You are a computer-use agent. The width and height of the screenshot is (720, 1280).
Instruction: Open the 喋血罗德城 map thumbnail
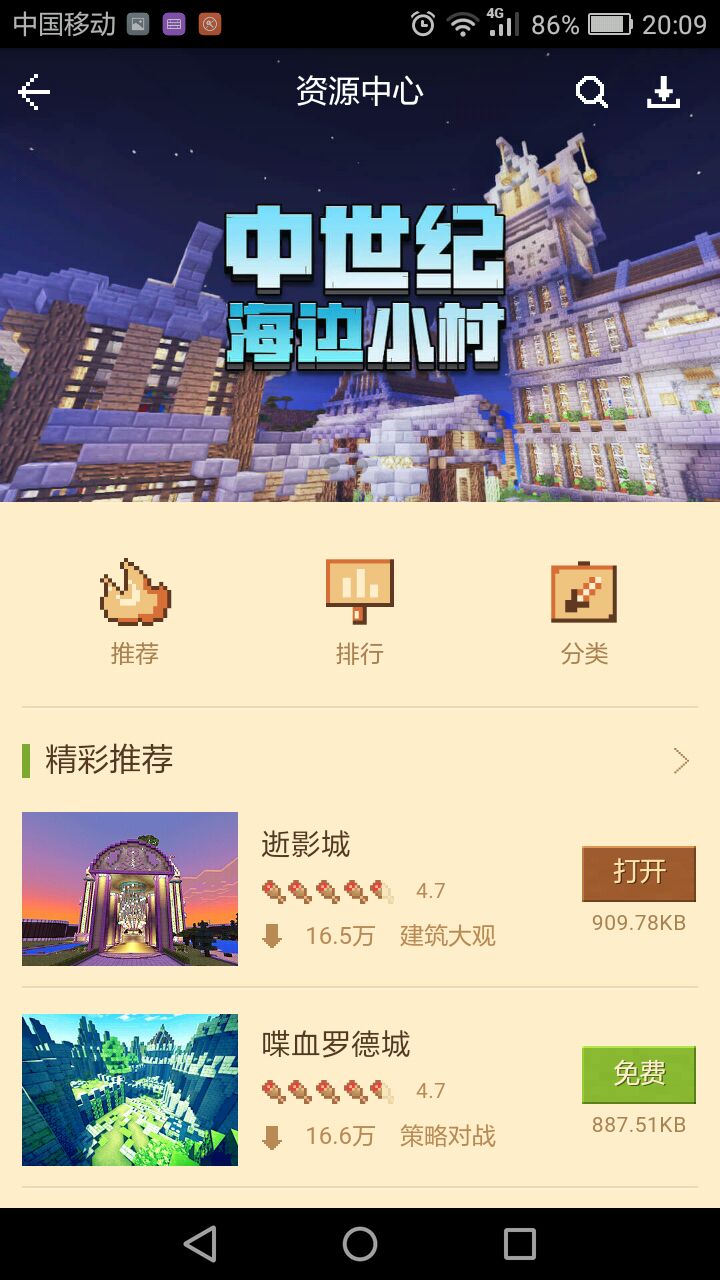coord(130,1089)
